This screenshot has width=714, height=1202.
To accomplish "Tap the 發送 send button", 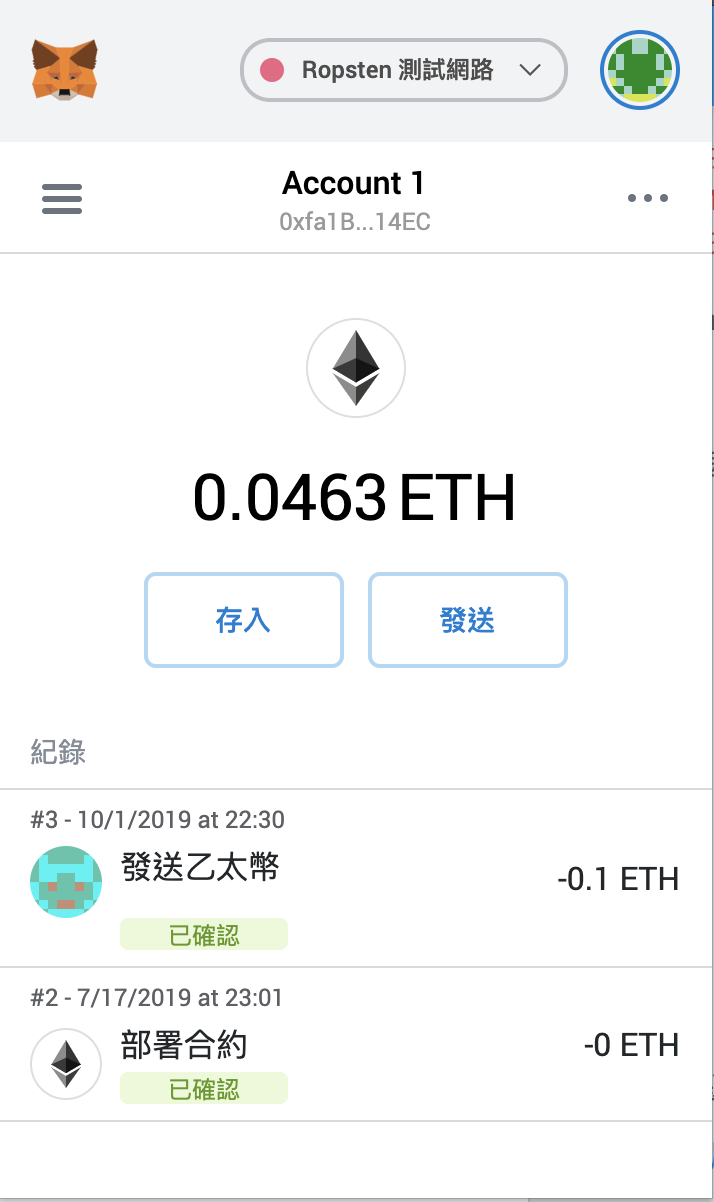I will (x=468, y=620).
